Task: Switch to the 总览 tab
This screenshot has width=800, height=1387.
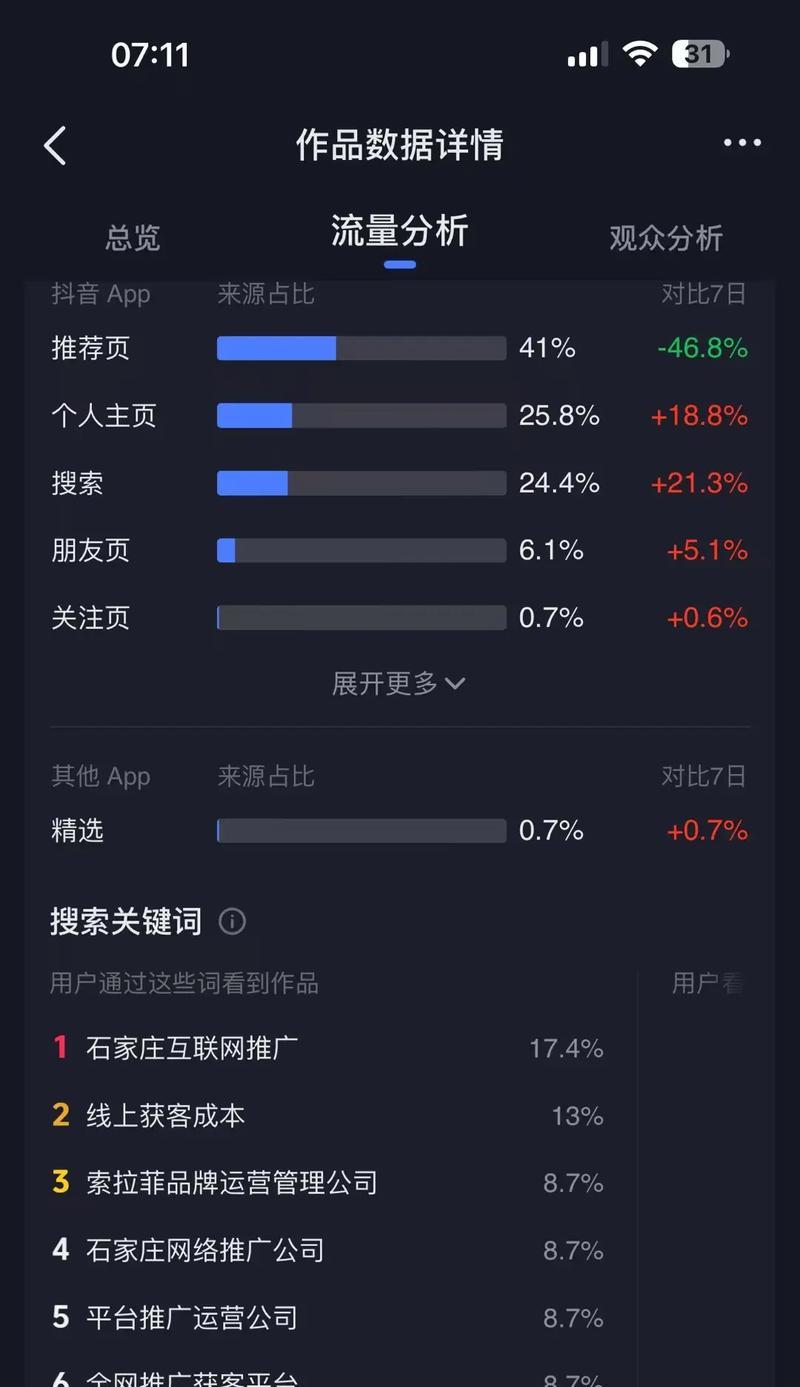Action: point(132,238)
